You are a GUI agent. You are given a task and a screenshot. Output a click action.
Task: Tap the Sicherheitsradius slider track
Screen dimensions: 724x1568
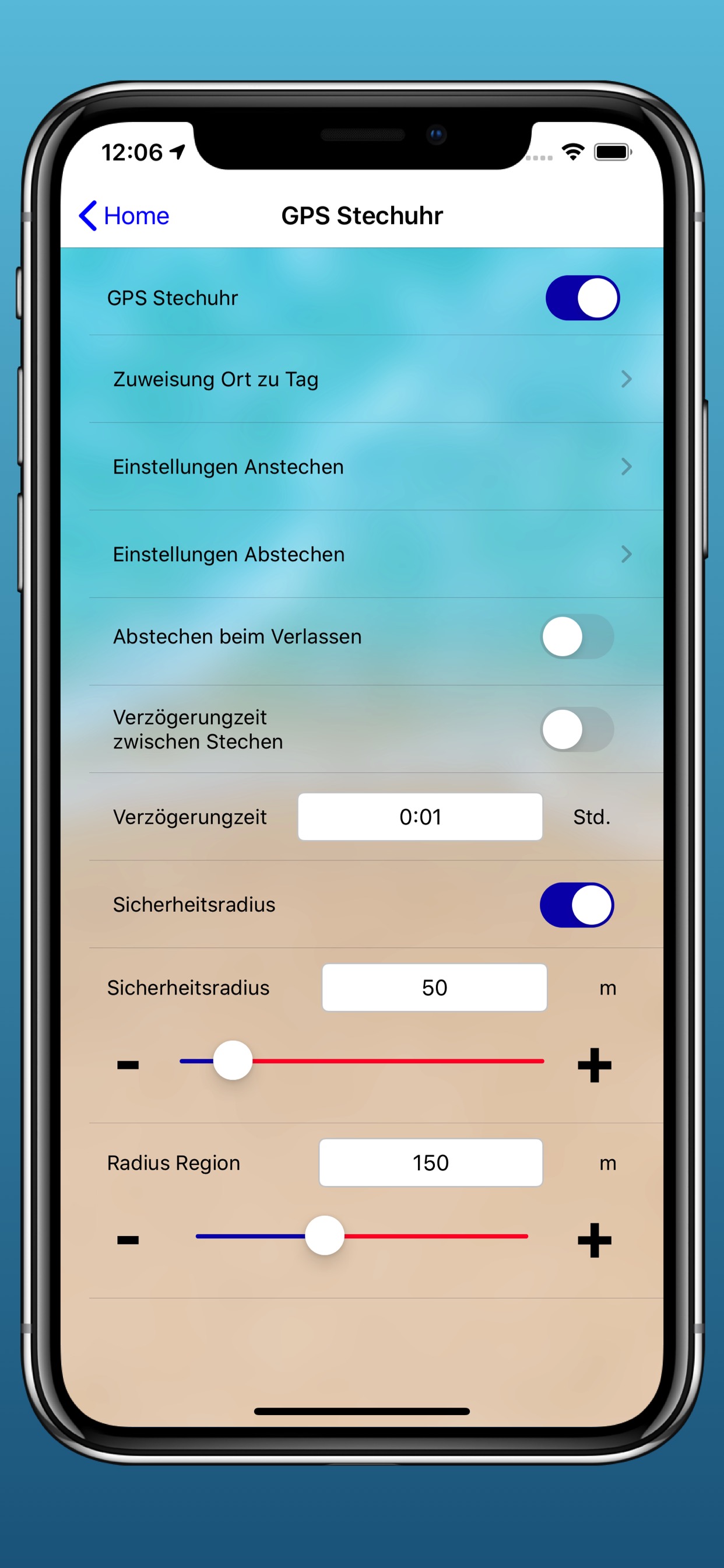coord(362,1061)
